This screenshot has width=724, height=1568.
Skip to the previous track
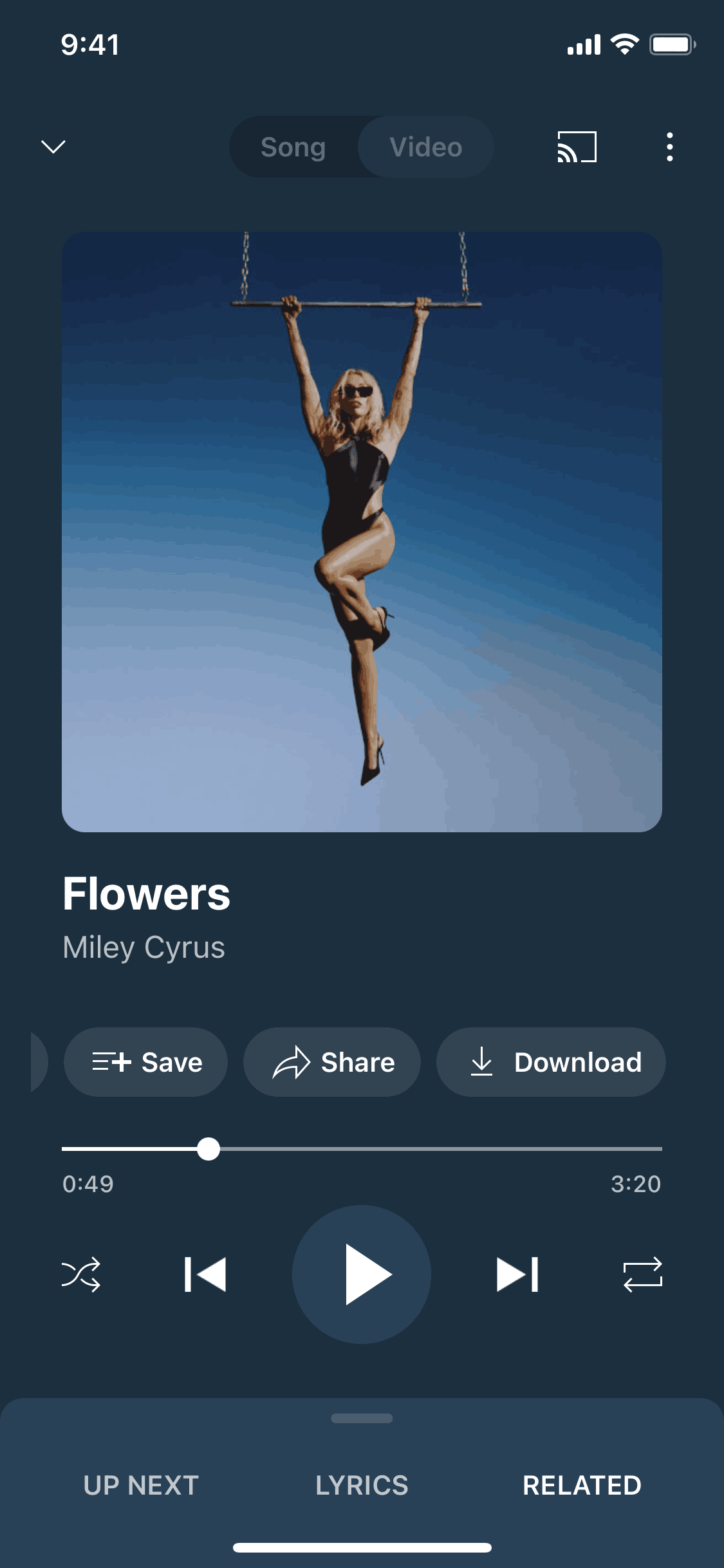(x=205, y=1274)
